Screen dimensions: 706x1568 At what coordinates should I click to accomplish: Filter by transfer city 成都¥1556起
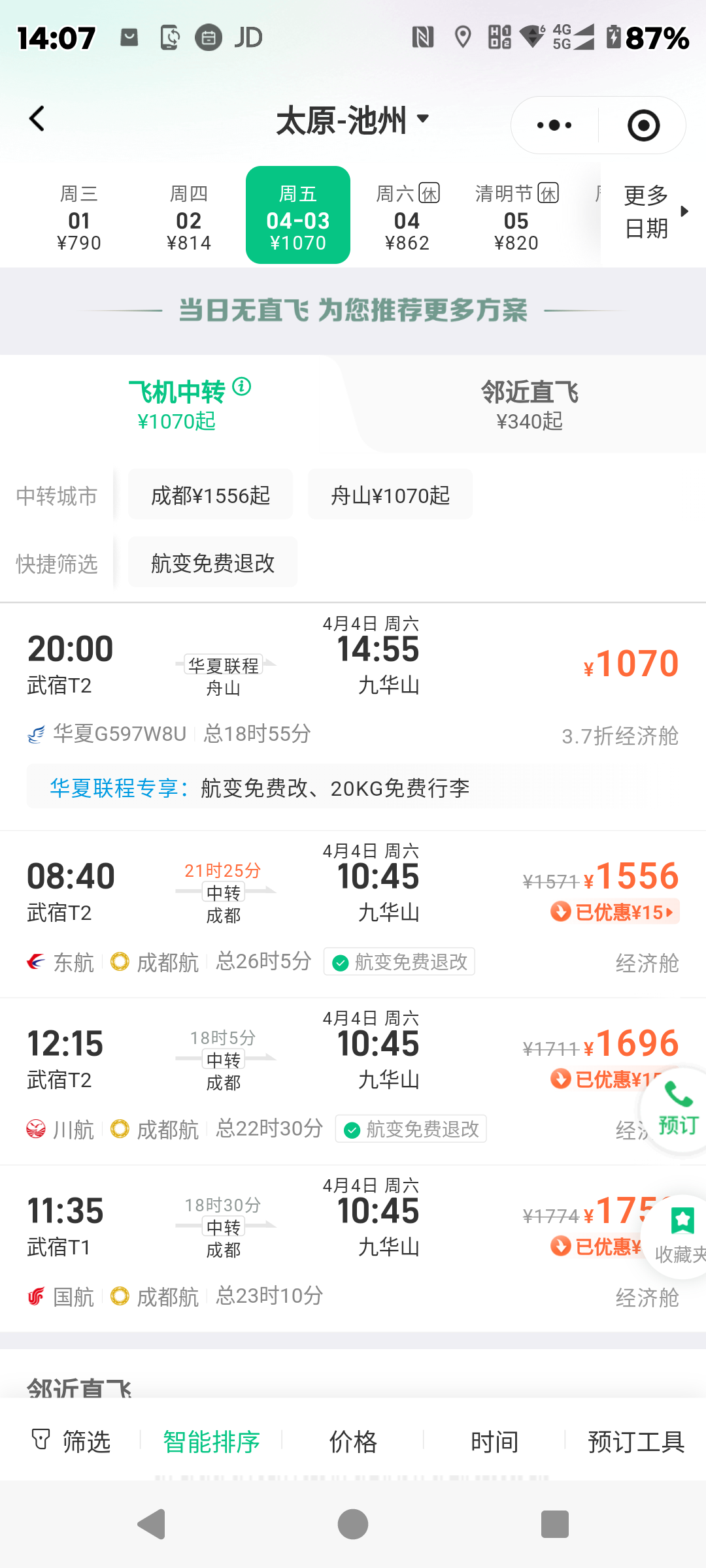tap(210, 495)
